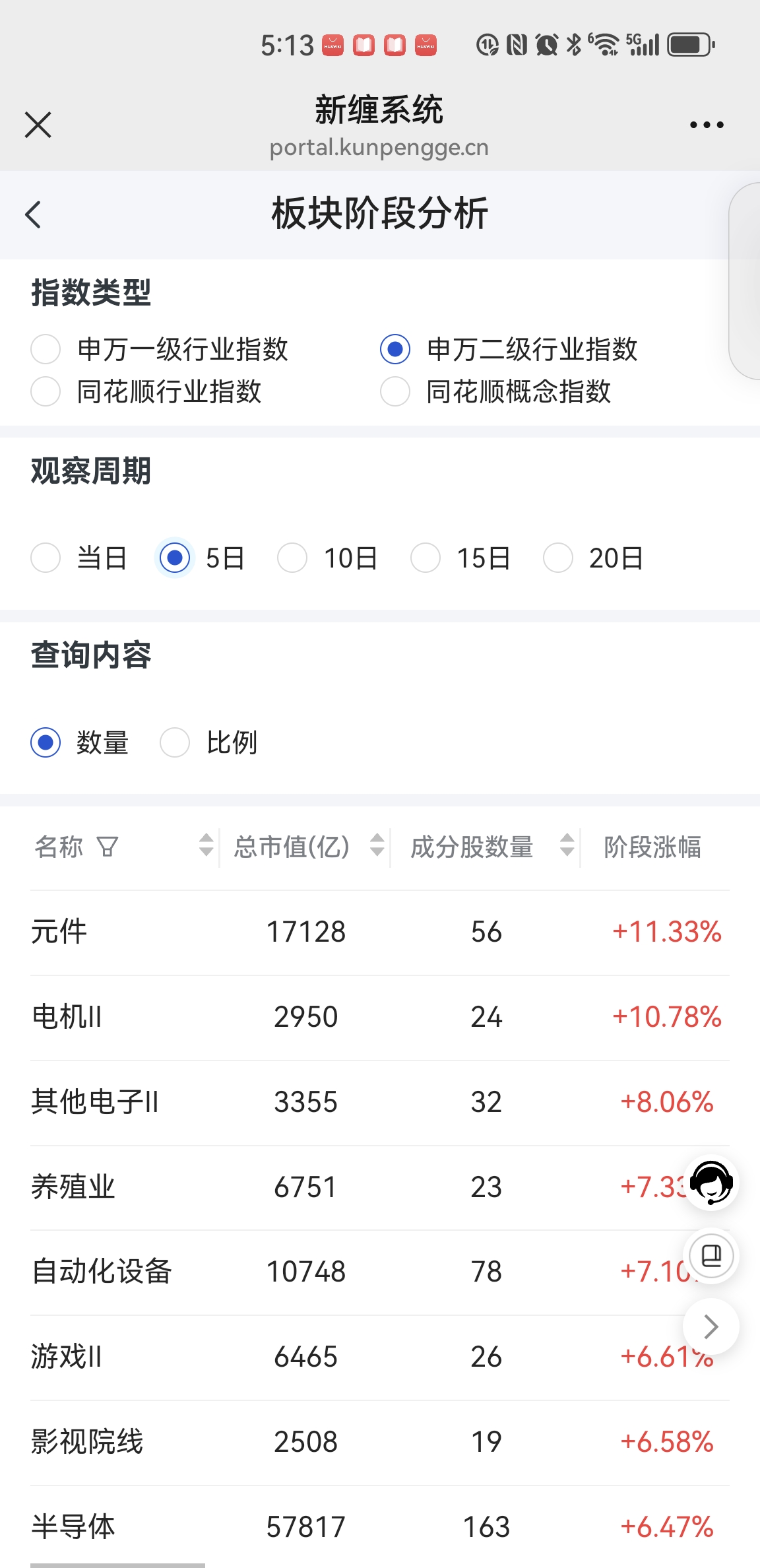Select 数量 as query content
The image size is (760, 1568).
[x=46, y=742]
